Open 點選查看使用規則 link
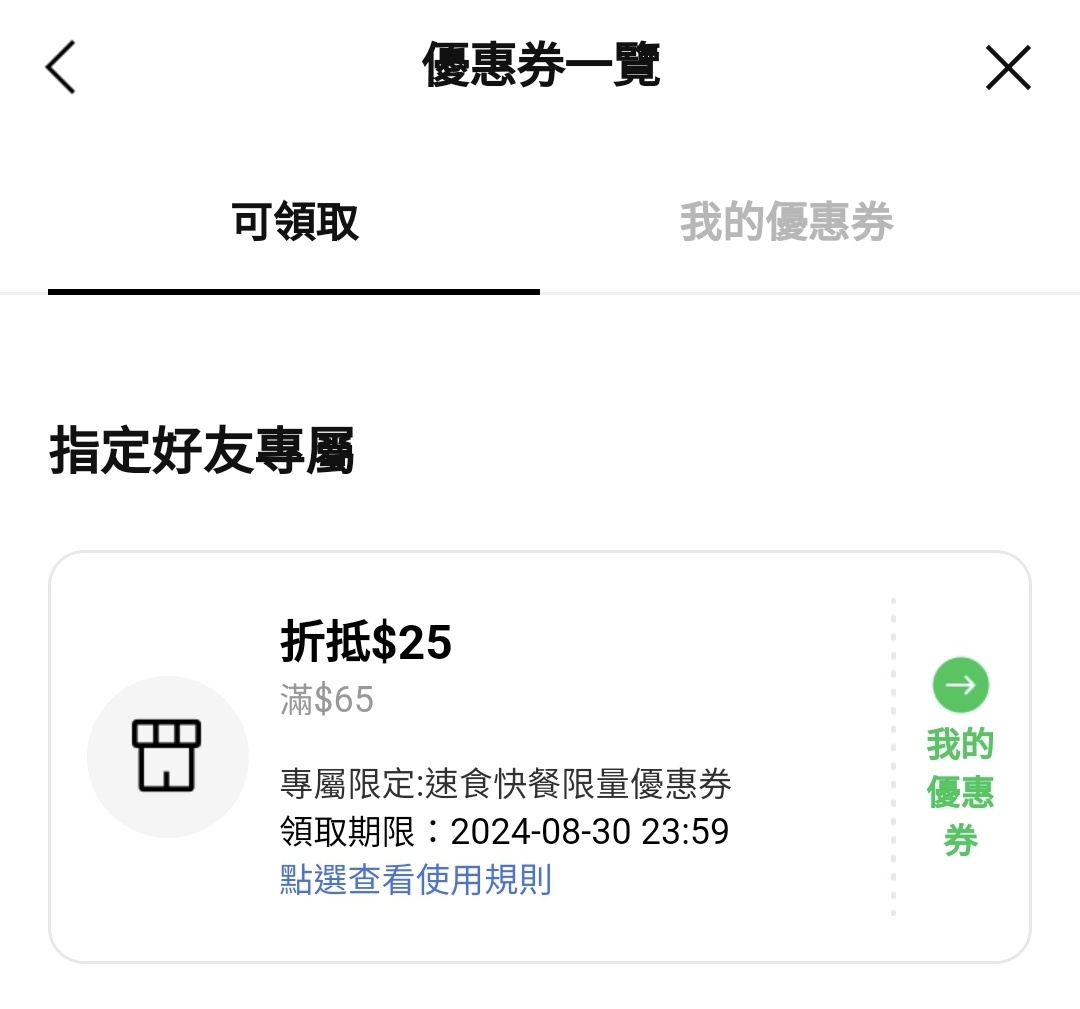The height and width of the screenshot is (1009, 1080). click(415, 880)
